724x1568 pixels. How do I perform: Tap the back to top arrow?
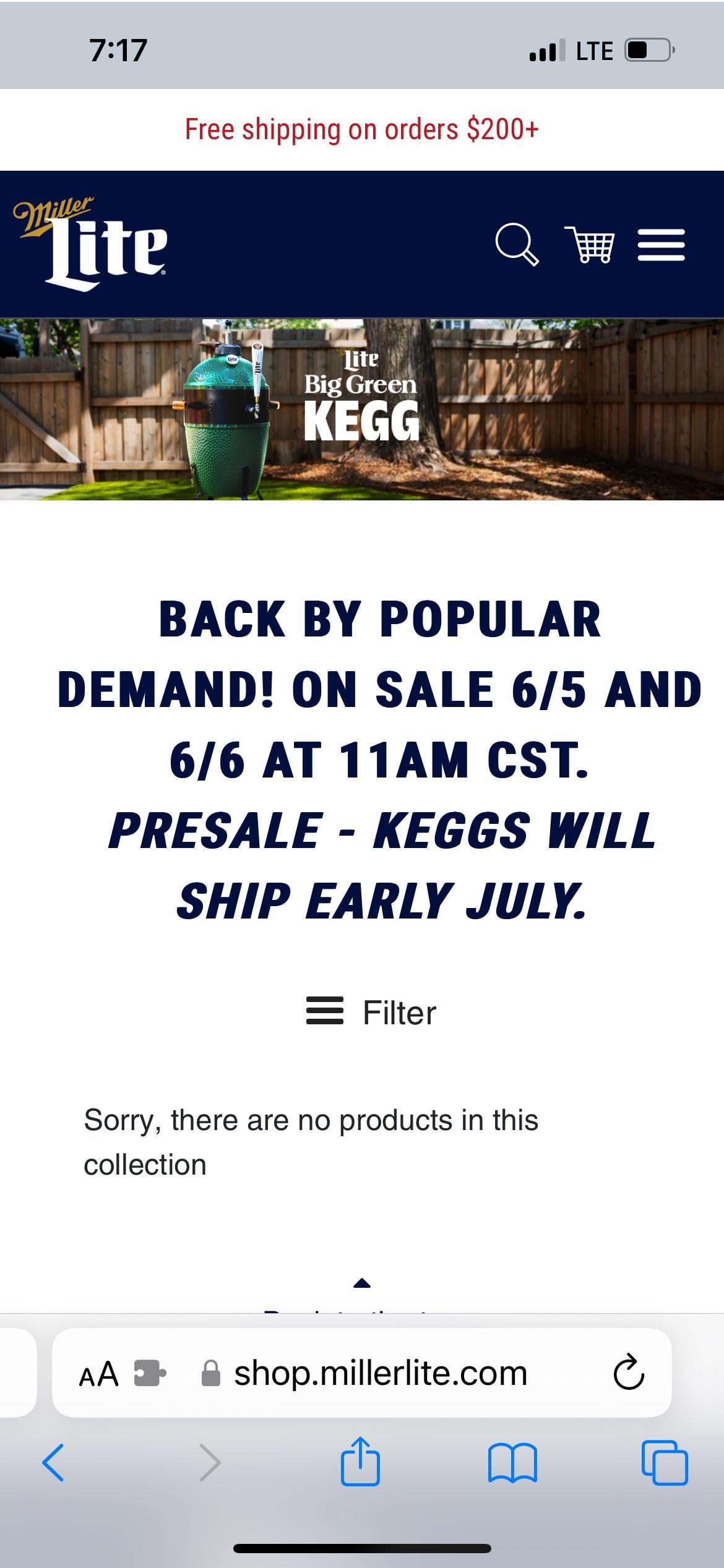[361, 1283]
